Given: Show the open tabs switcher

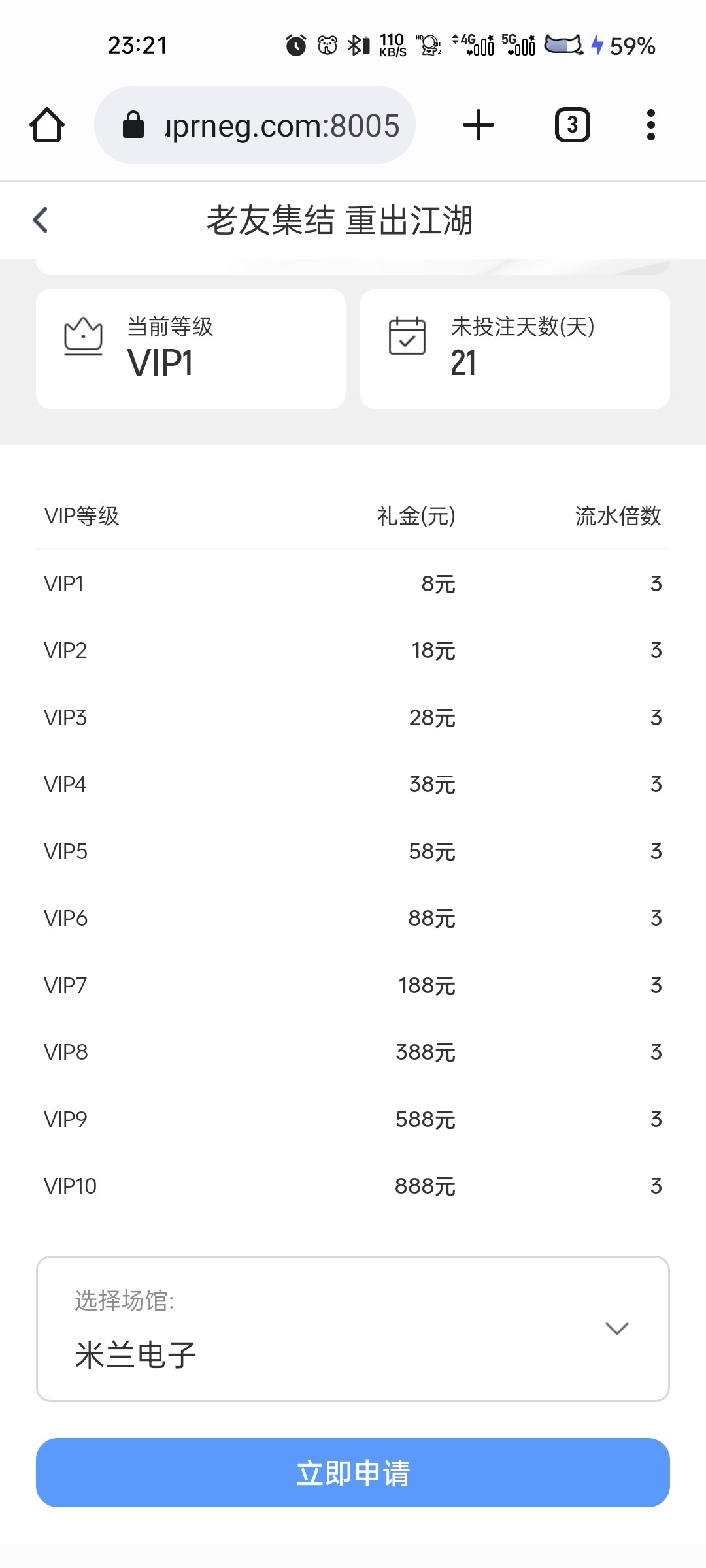Looking at the screenshot, I should point(572,125).
